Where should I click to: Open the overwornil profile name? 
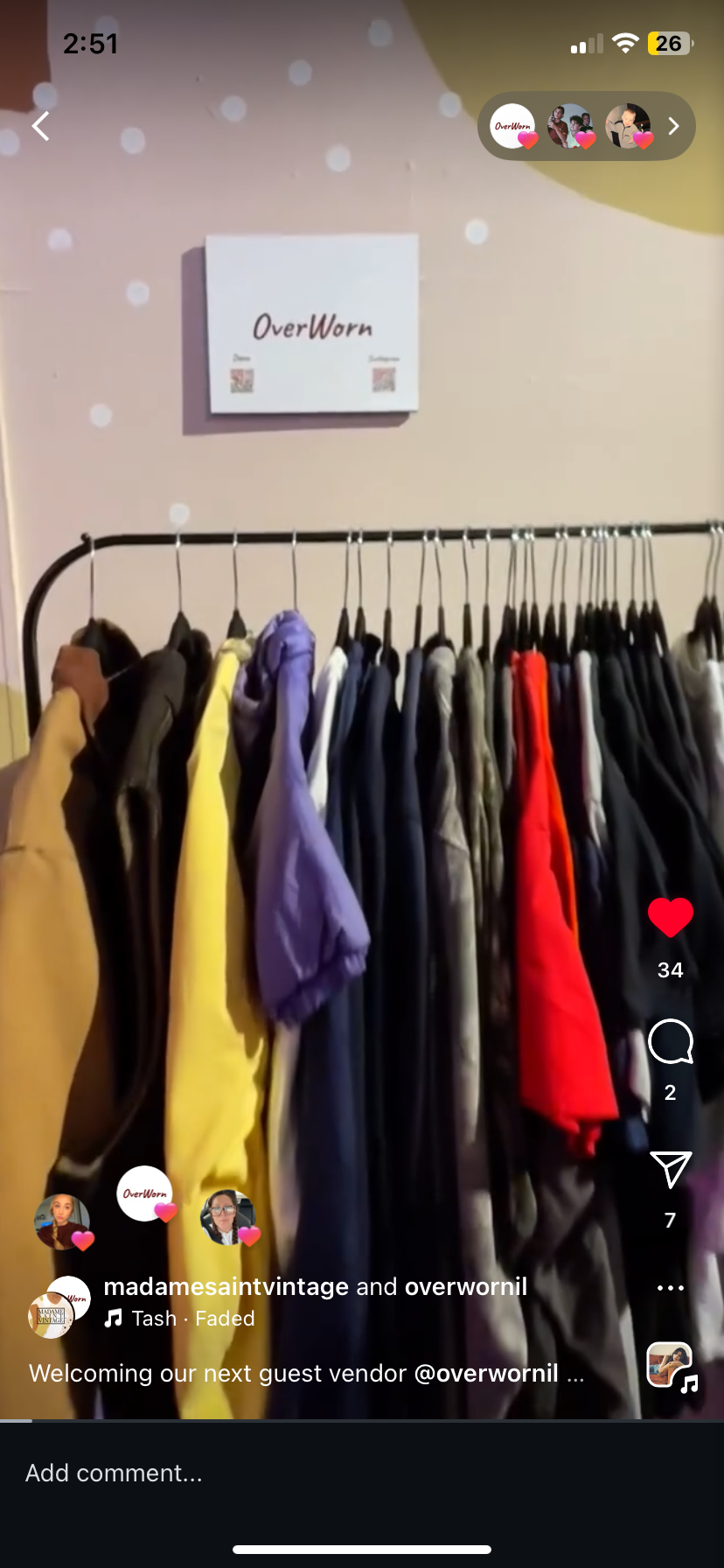tap(466, 1286)
